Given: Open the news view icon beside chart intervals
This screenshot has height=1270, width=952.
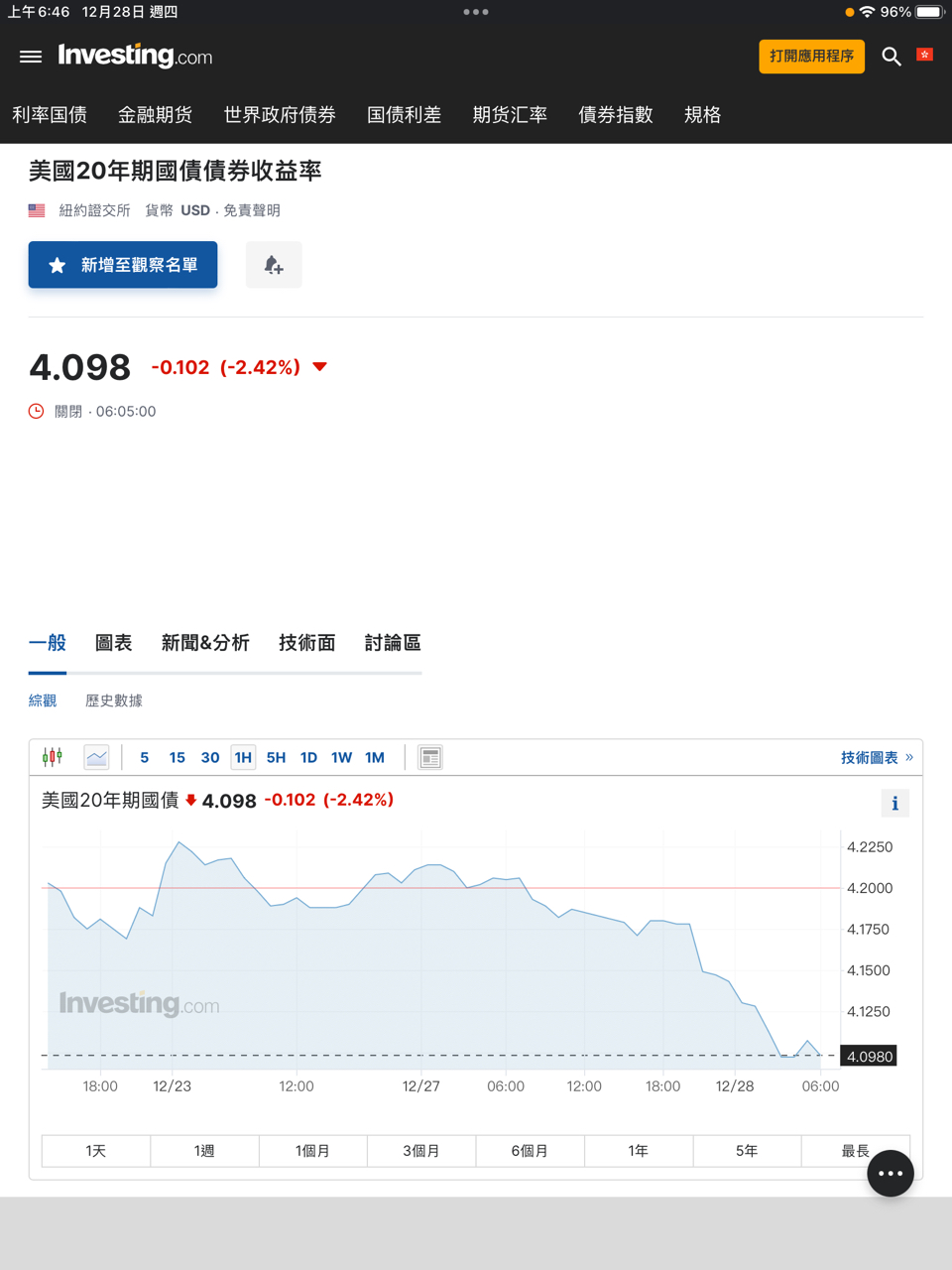Looking at the screenshot, I should click(x=429, y=756).
